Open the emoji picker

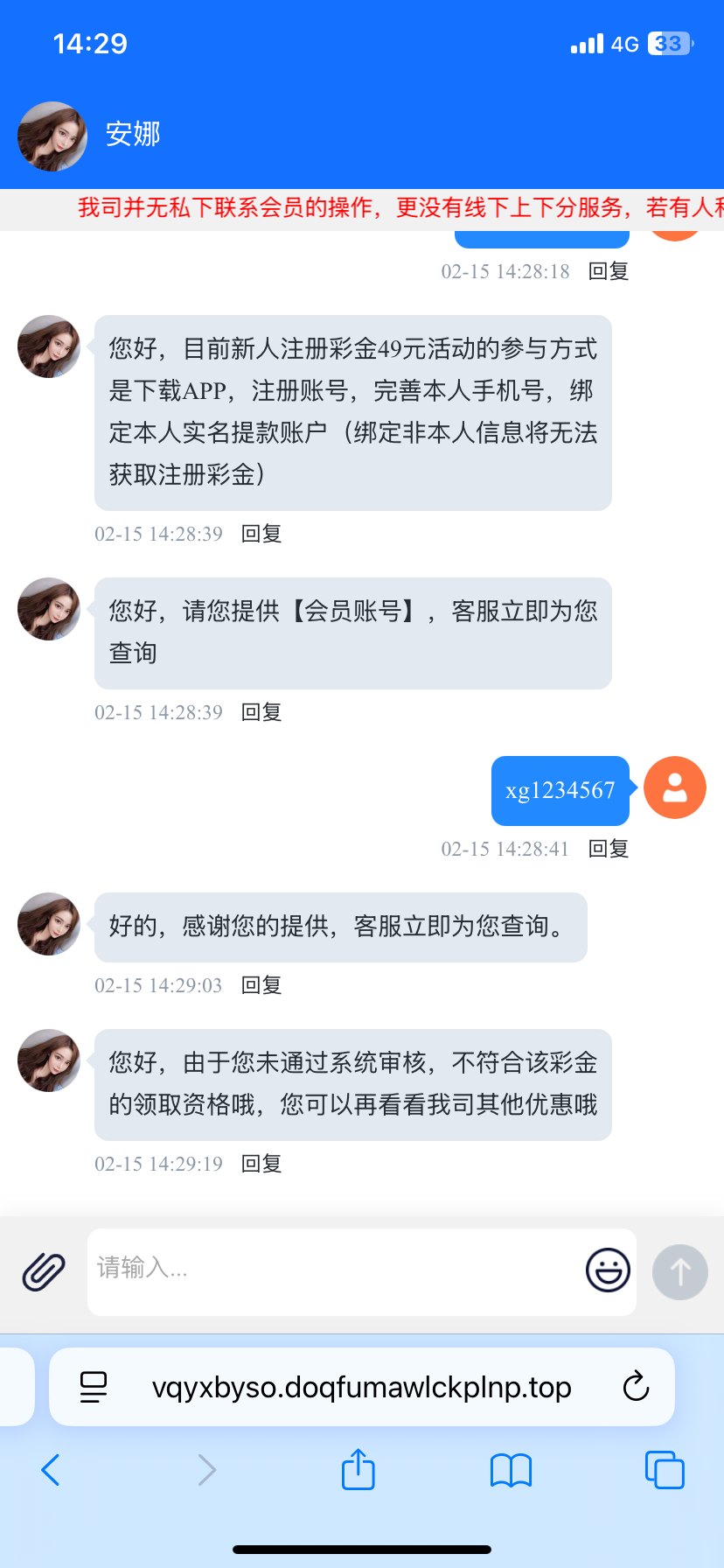(608, 1270)
